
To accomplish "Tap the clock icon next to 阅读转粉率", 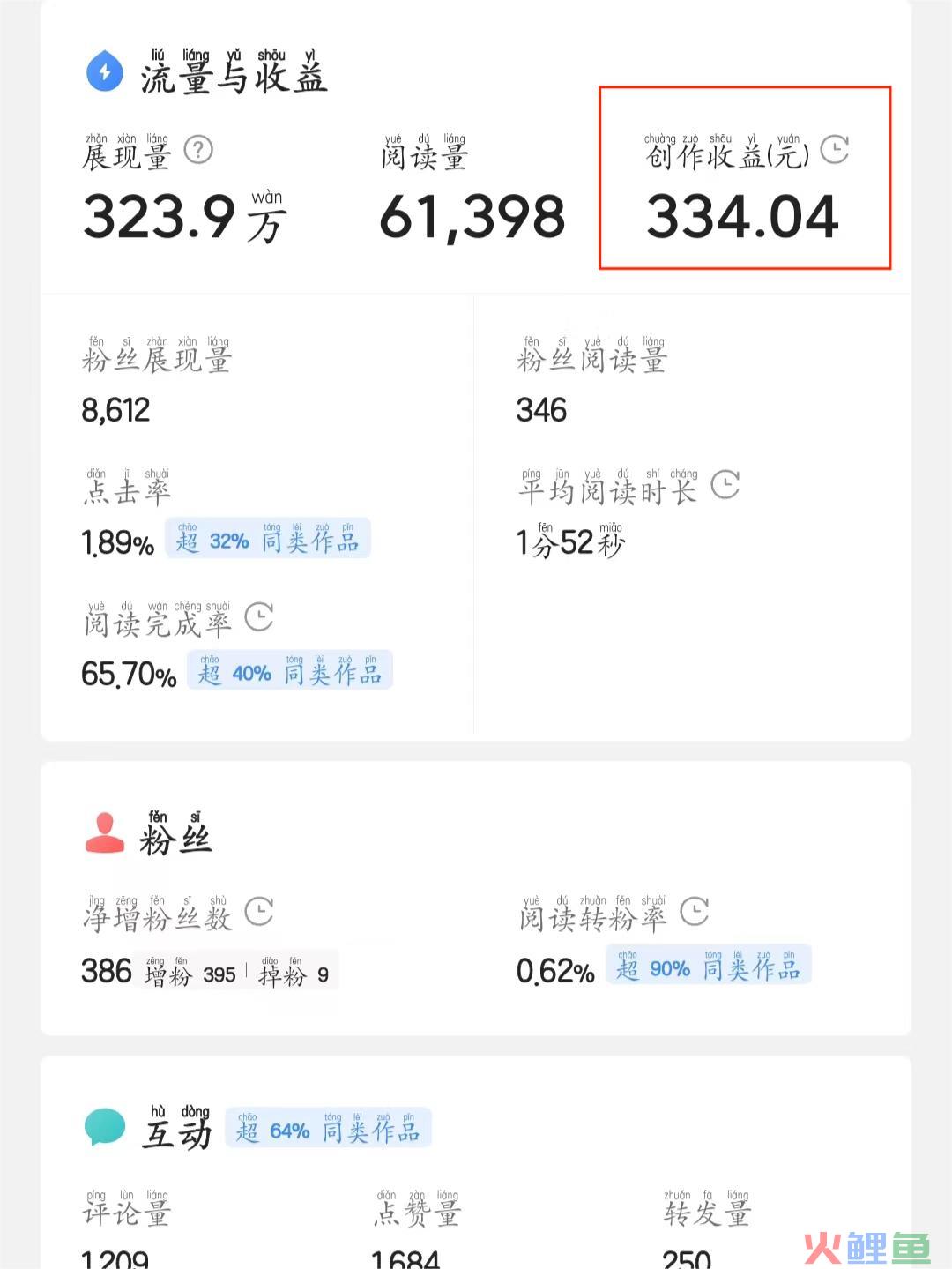I will click(x=695, y=911).
